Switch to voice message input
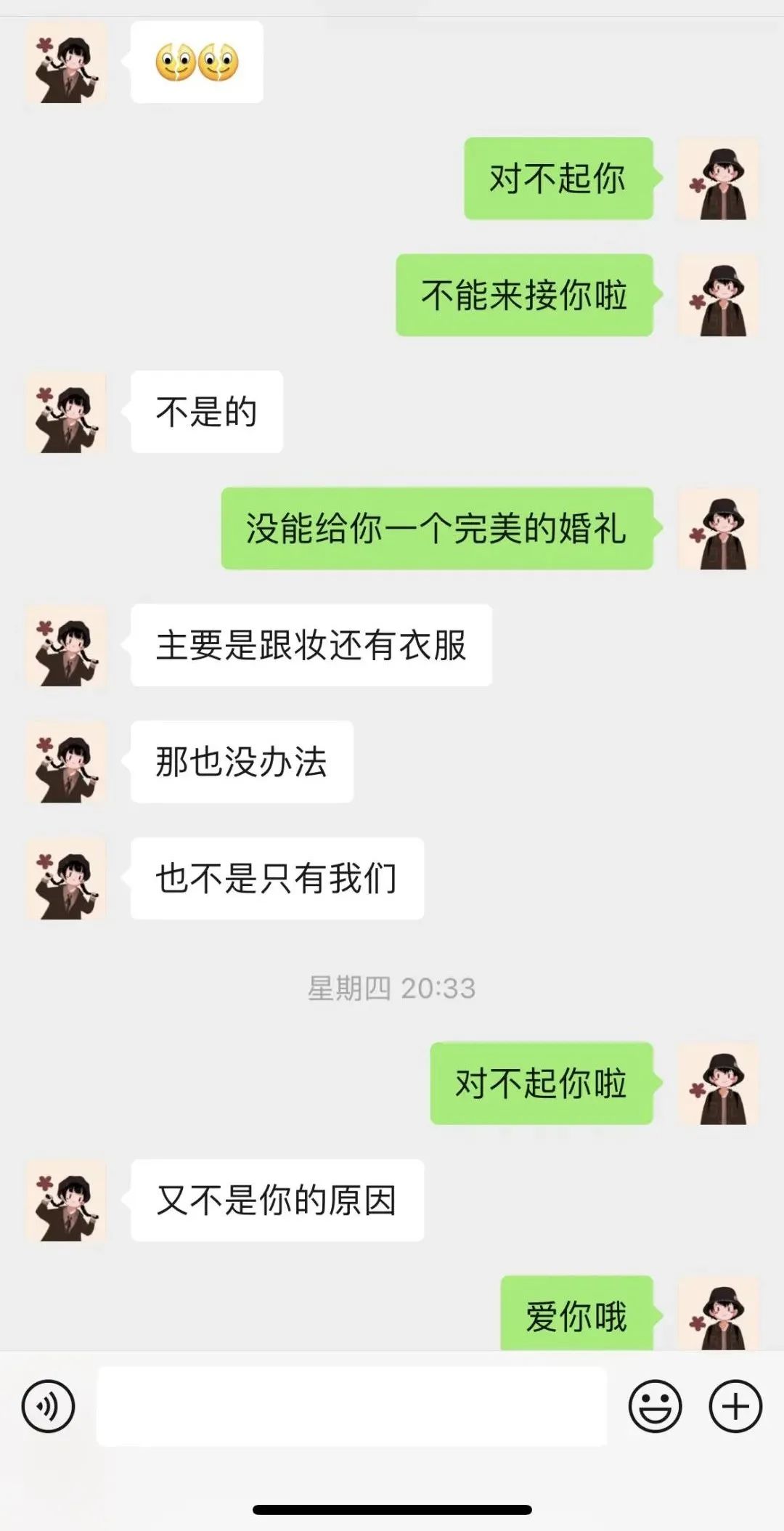Image resolution: width=784 pixels, height=1531 pixels. click(49, 1406)
